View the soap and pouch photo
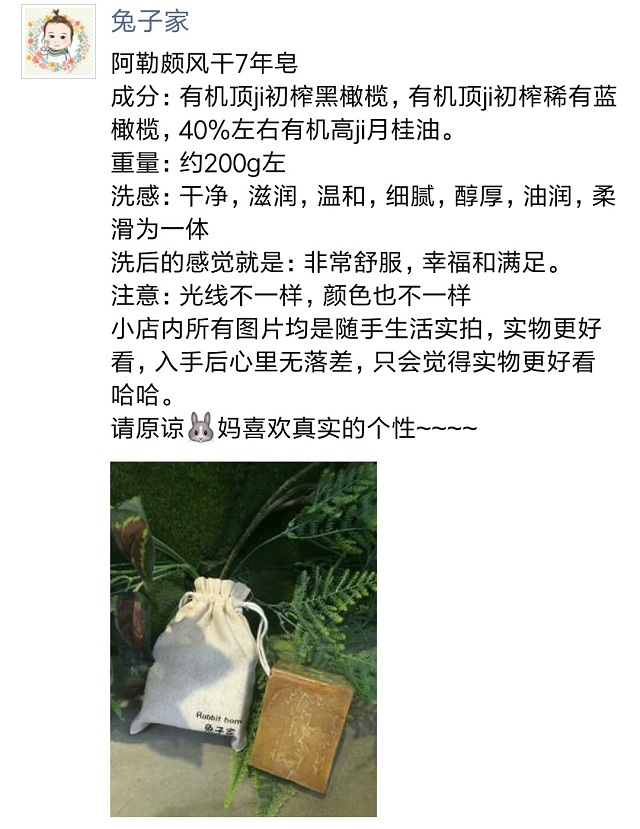Screen dimensions: 640x829 243,639
